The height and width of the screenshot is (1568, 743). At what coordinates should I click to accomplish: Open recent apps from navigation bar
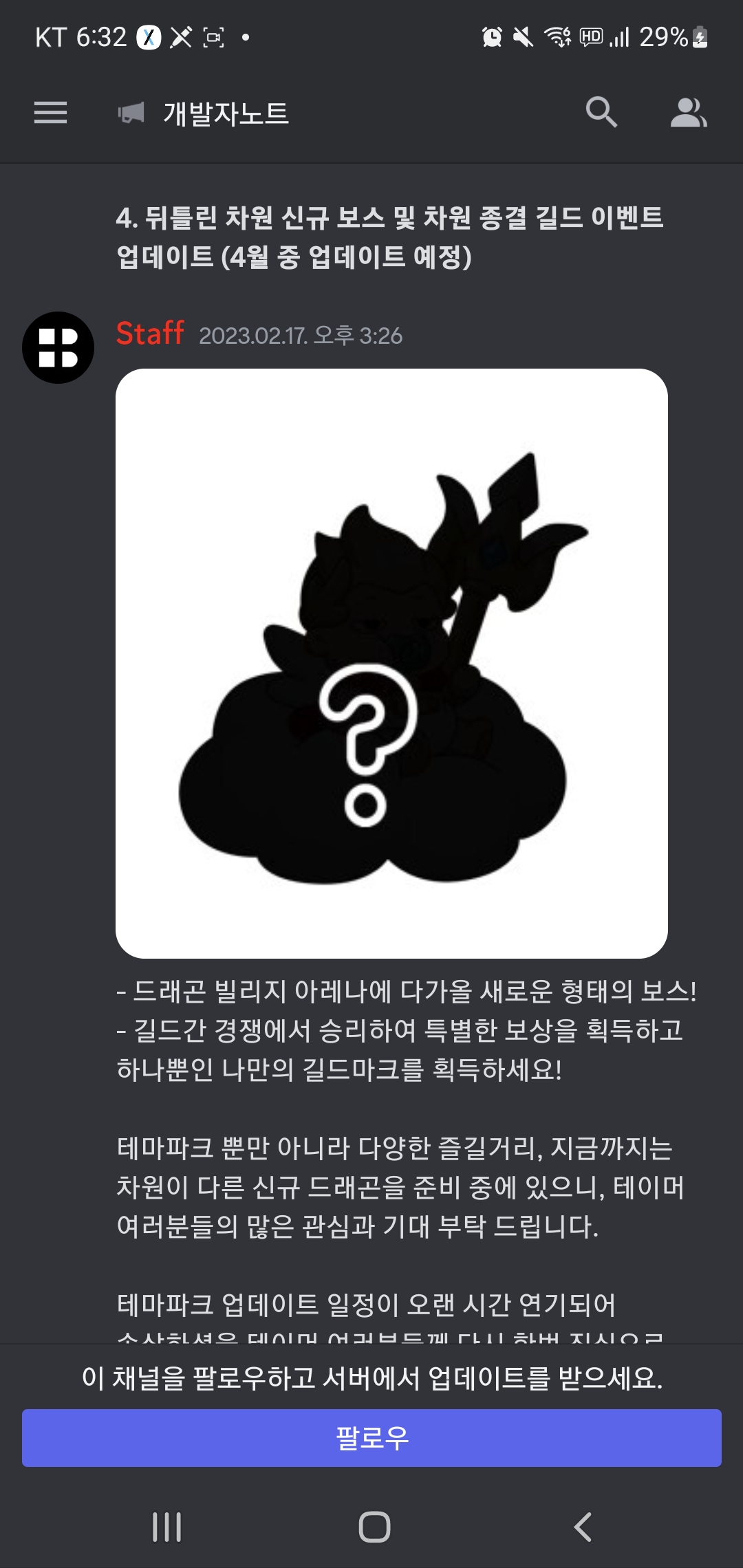(166, 1527)
